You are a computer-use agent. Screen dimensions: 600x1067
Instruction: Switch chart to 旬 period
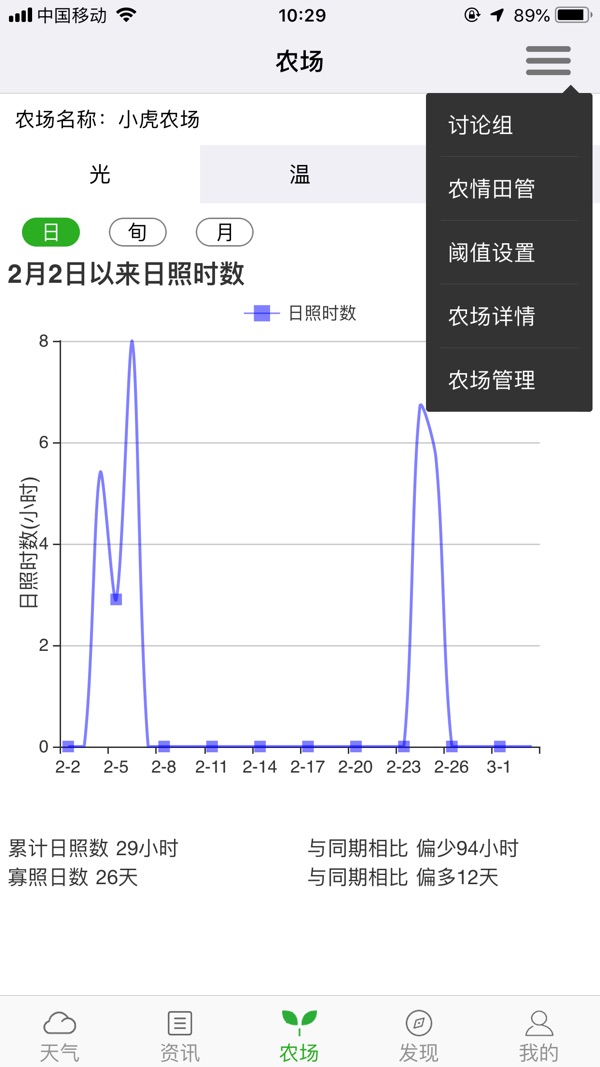pos(137,232)
